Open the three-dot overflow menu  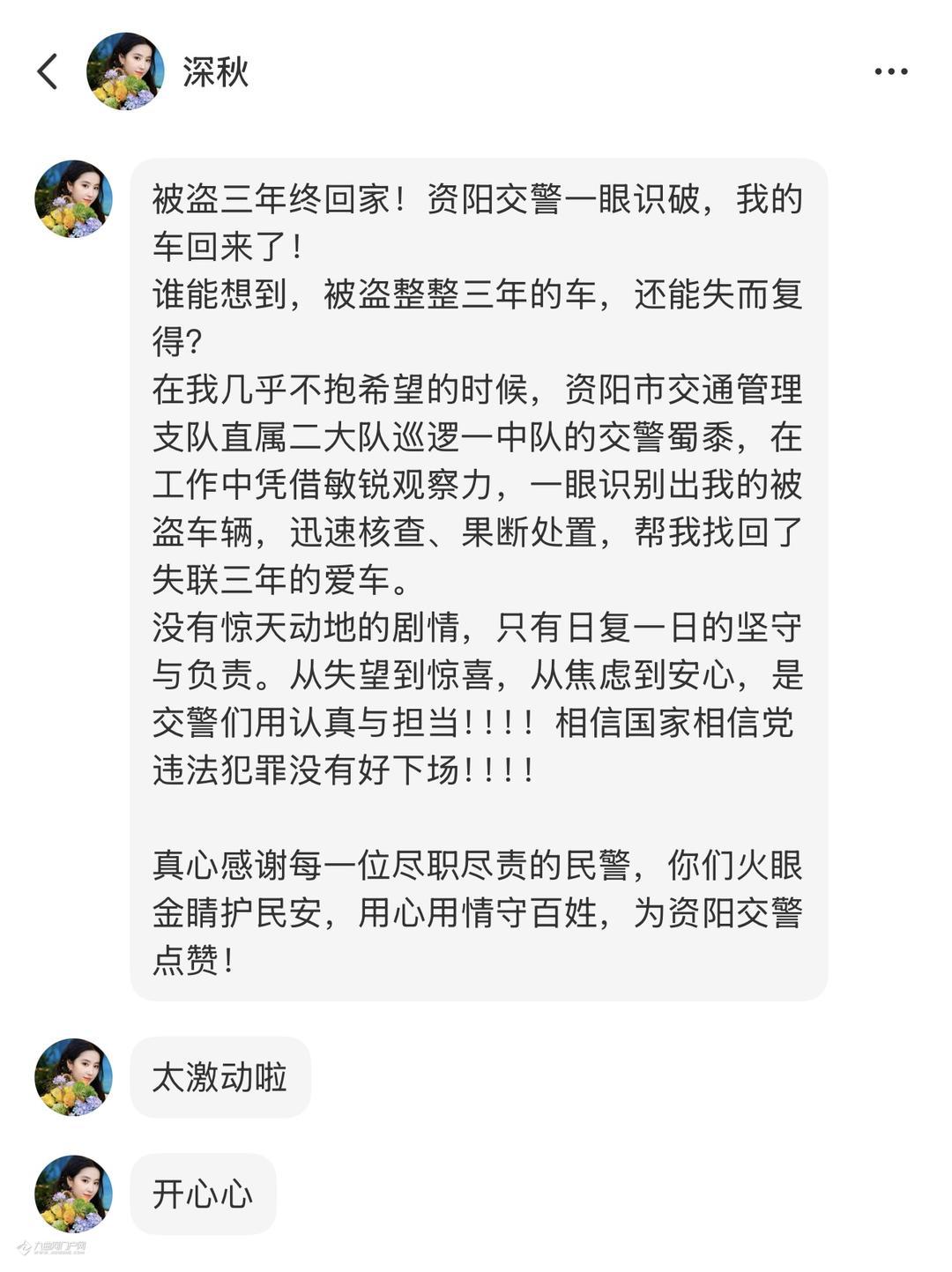click(890, 71)
